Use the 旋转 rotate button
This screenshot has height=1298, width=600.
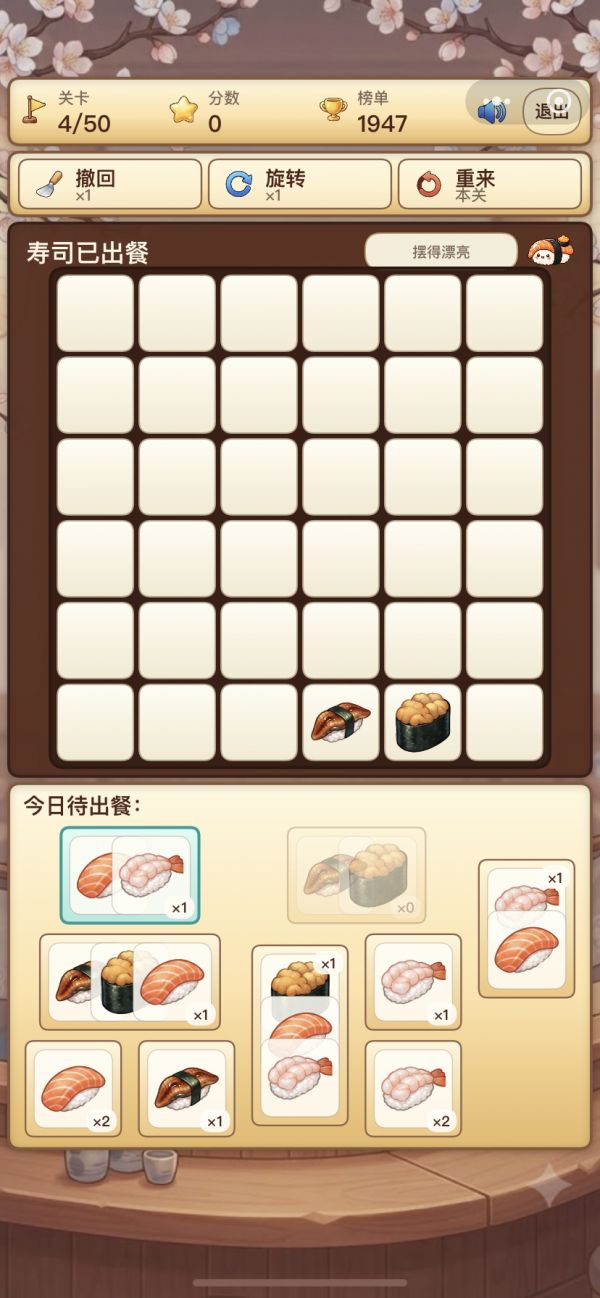300,184
